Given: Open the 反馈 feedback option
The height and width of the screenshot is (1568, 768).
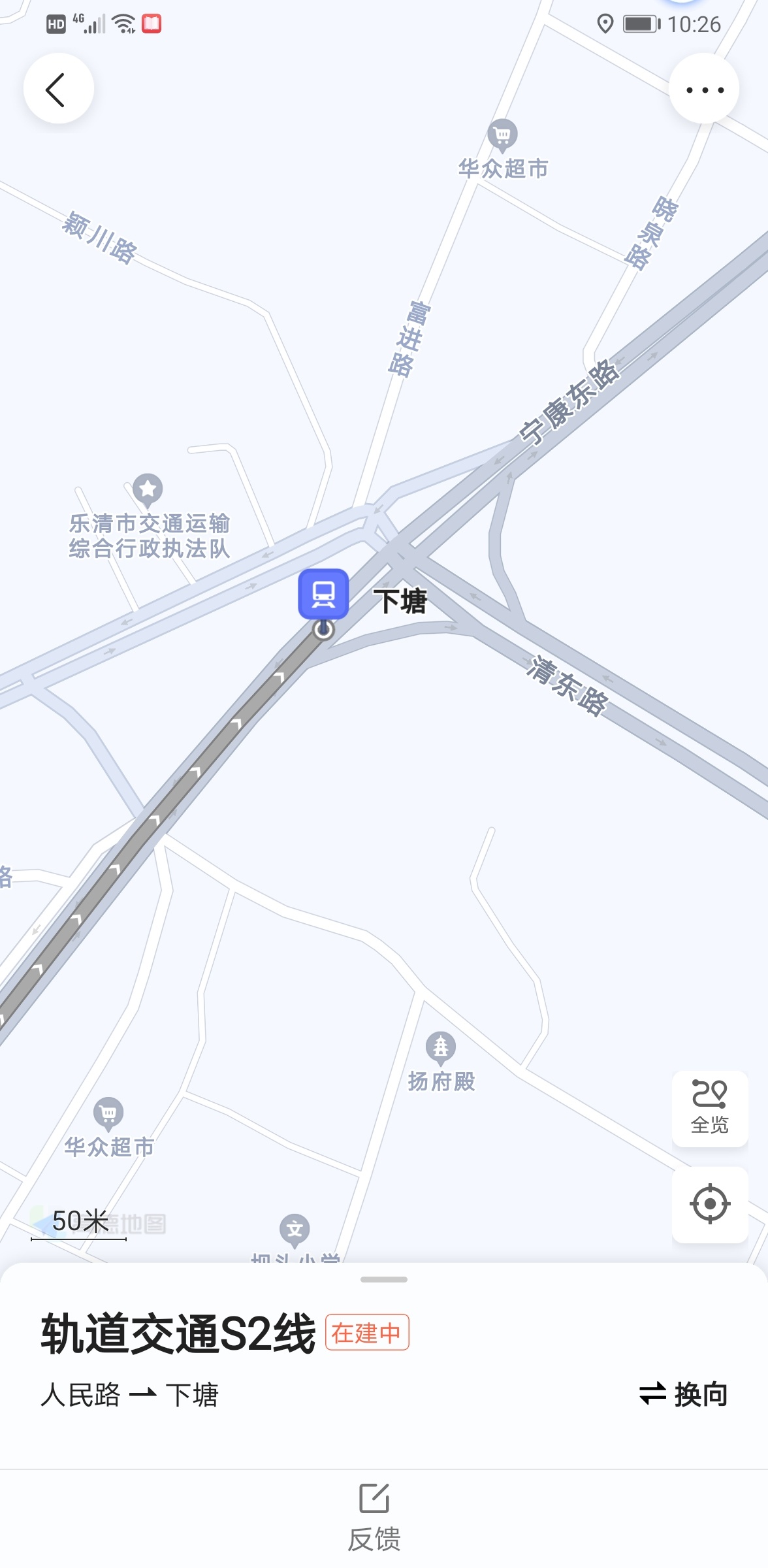Looking at the screenshot, I should [374, 1516].
